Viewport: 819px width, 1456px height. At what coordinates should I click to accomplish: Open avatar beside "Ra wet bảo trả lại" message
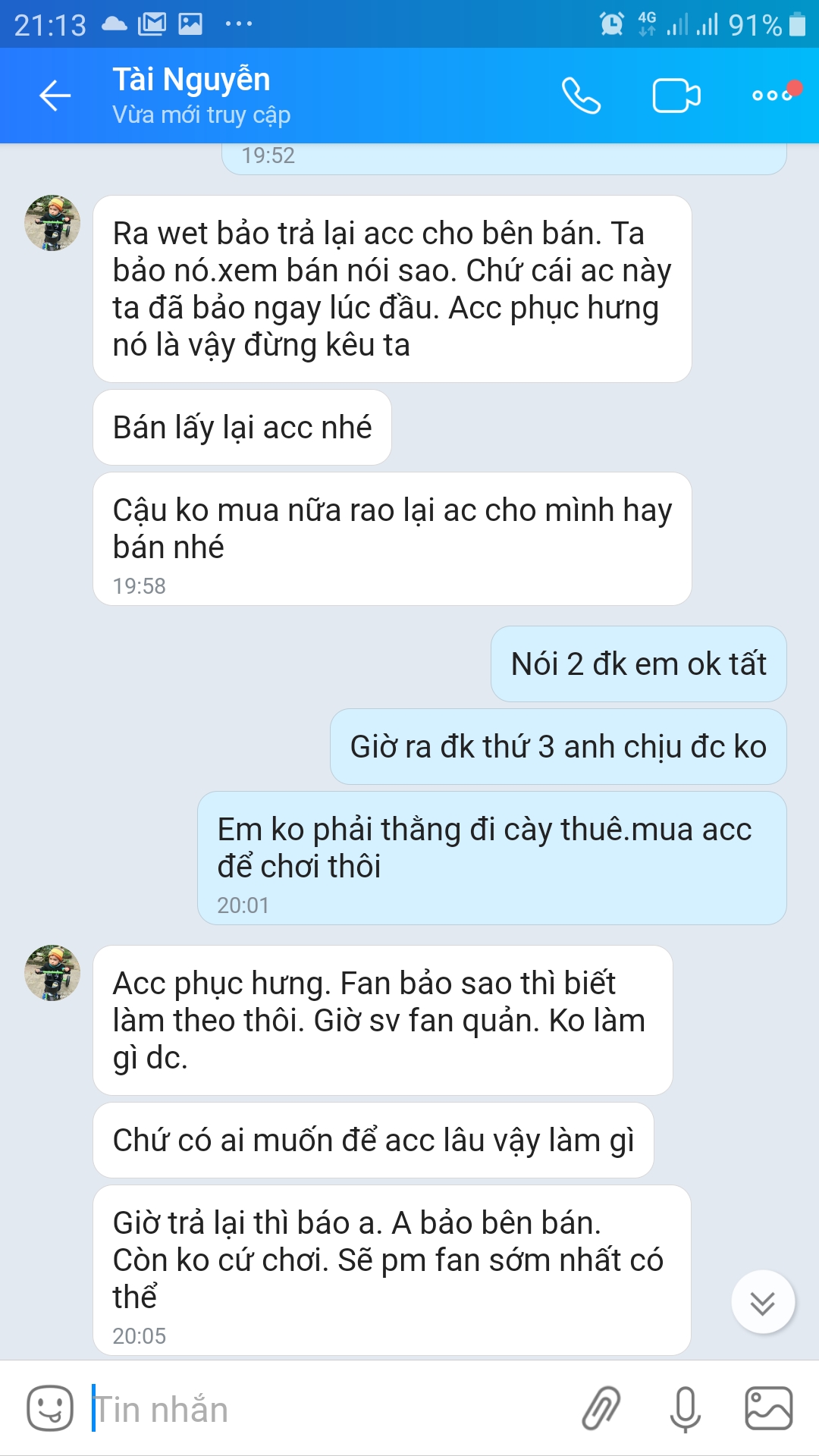[52, 223]
